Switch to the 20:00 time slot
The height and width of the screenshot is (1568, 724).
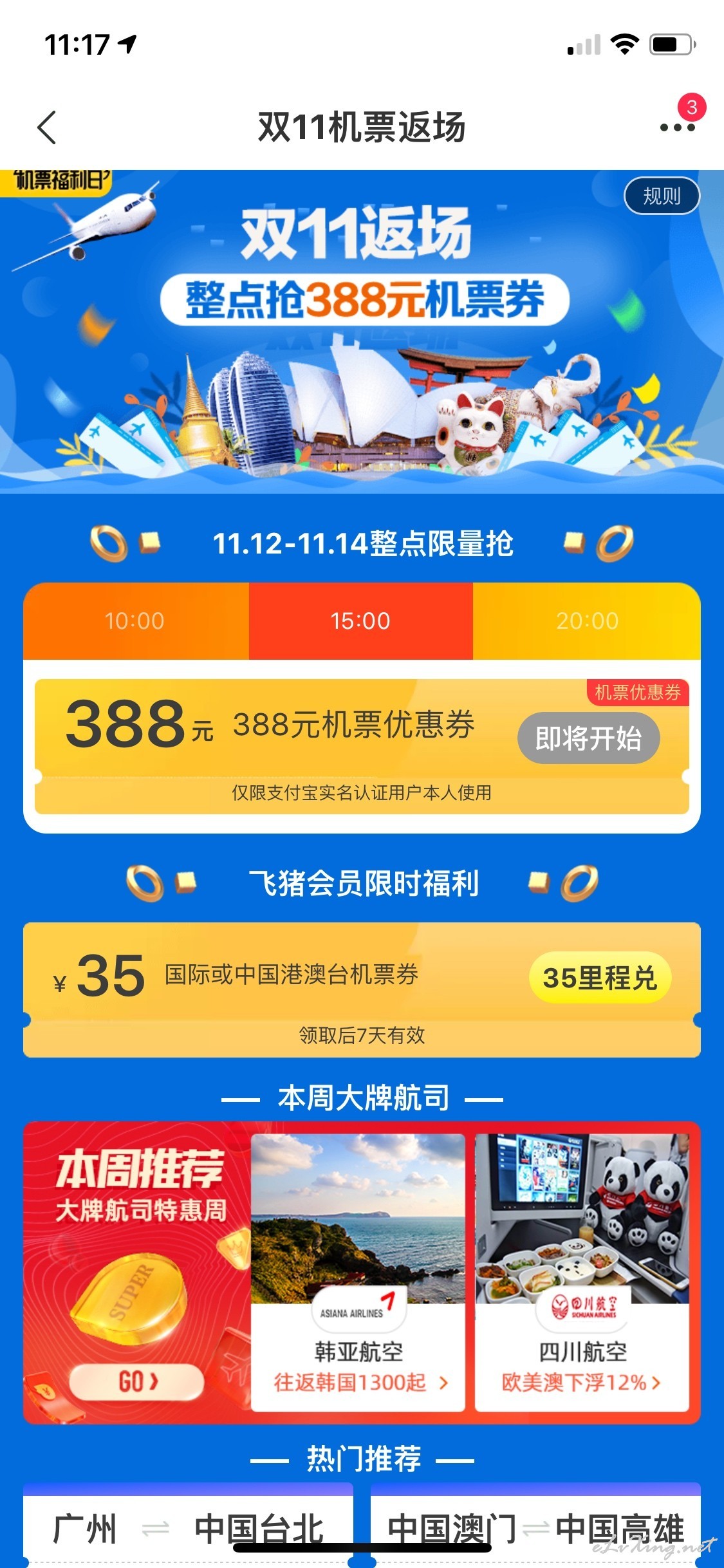[587, 621]
